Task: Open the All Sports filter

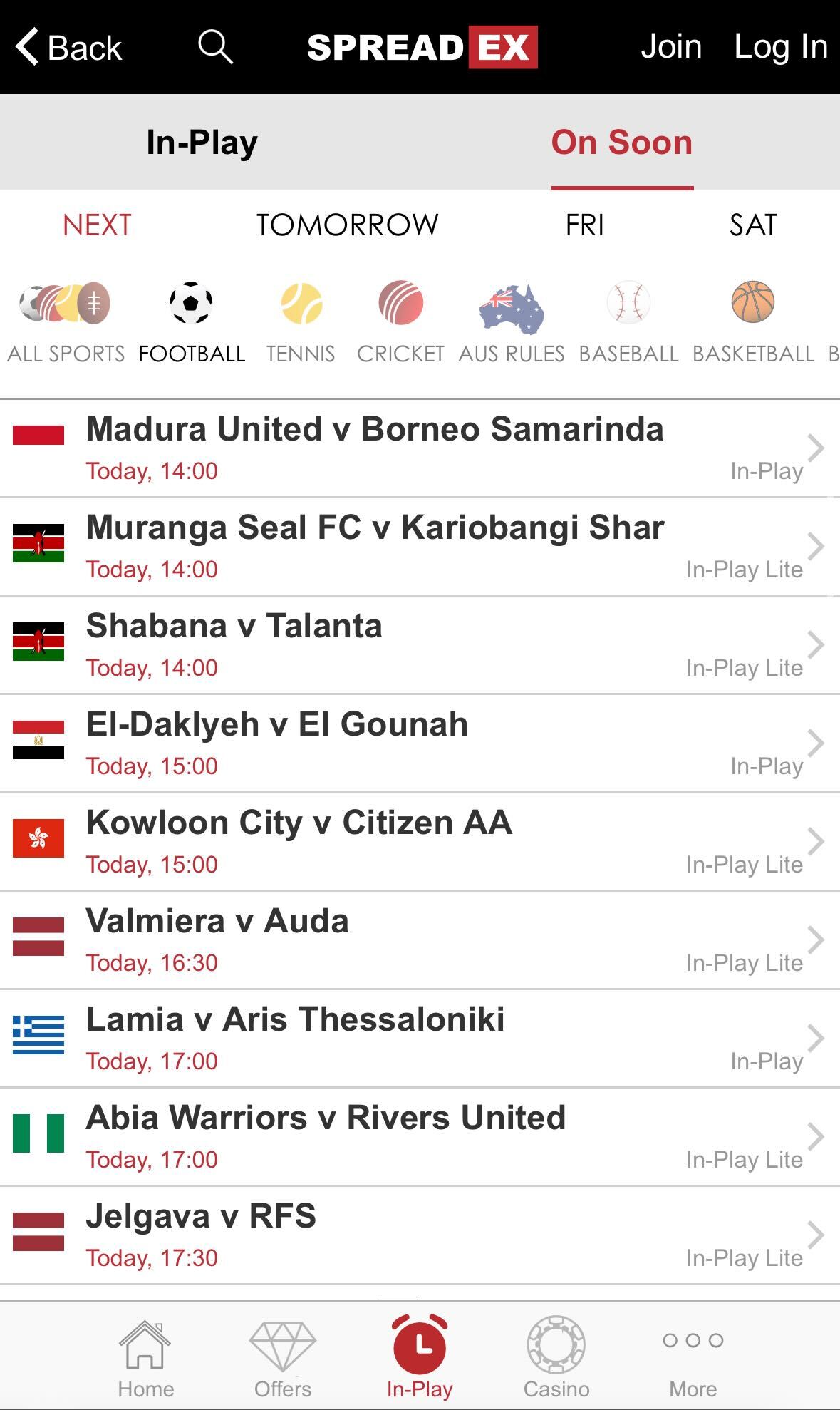Action: pyautogui.click(x=64, y=319)
